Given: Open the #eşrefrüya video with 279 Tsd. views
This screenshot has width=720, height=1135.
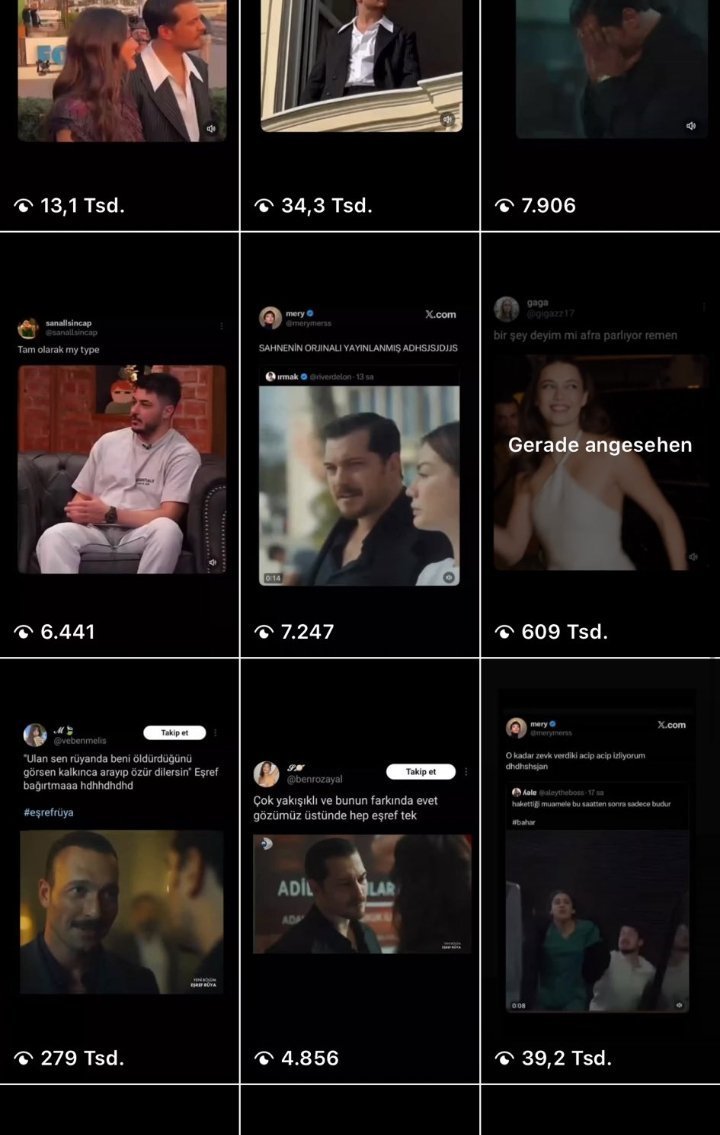Looking at the screenshot, I should [119, 871].
